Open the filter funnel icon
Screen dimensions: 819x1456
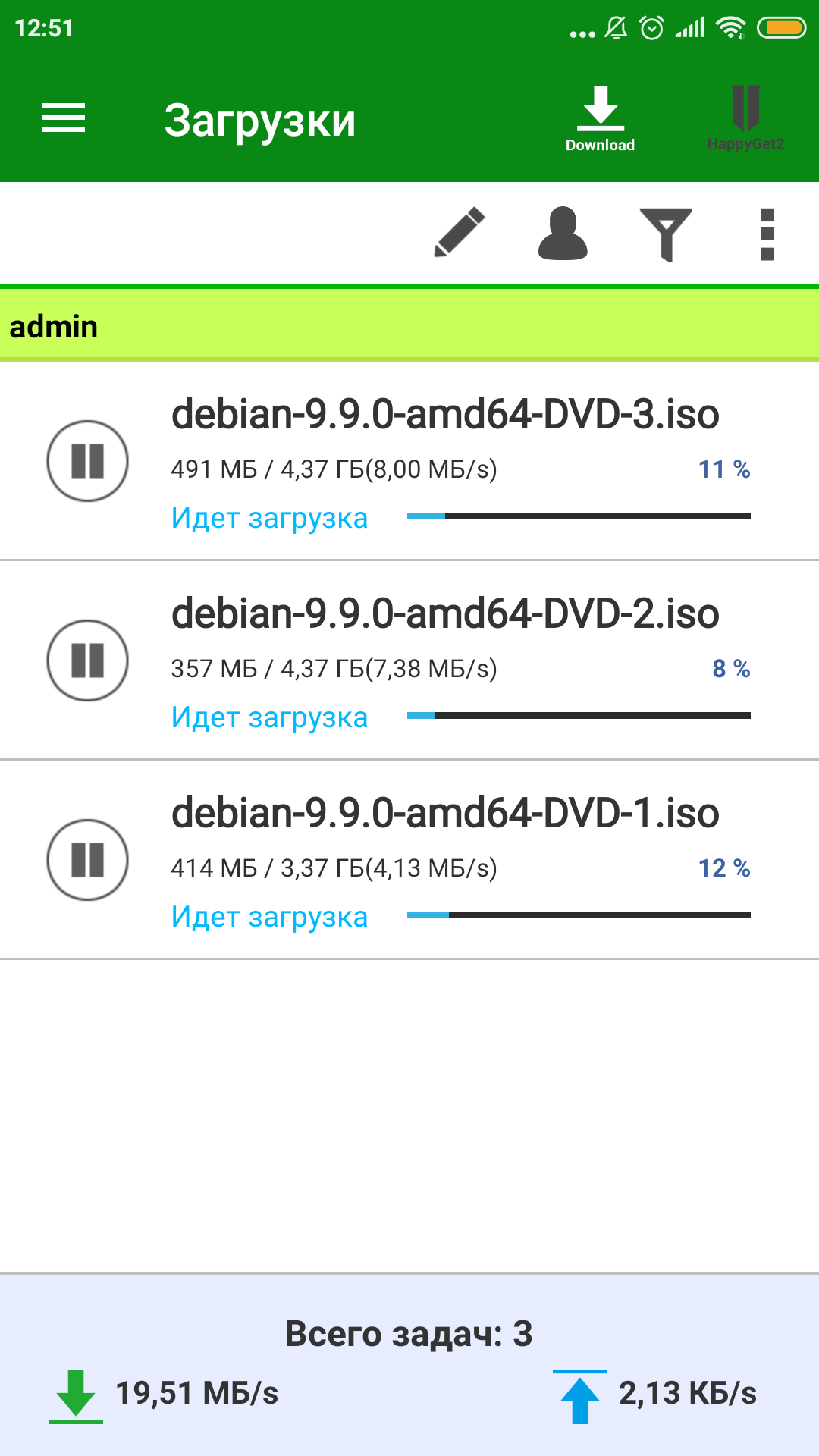click(666, 234)
